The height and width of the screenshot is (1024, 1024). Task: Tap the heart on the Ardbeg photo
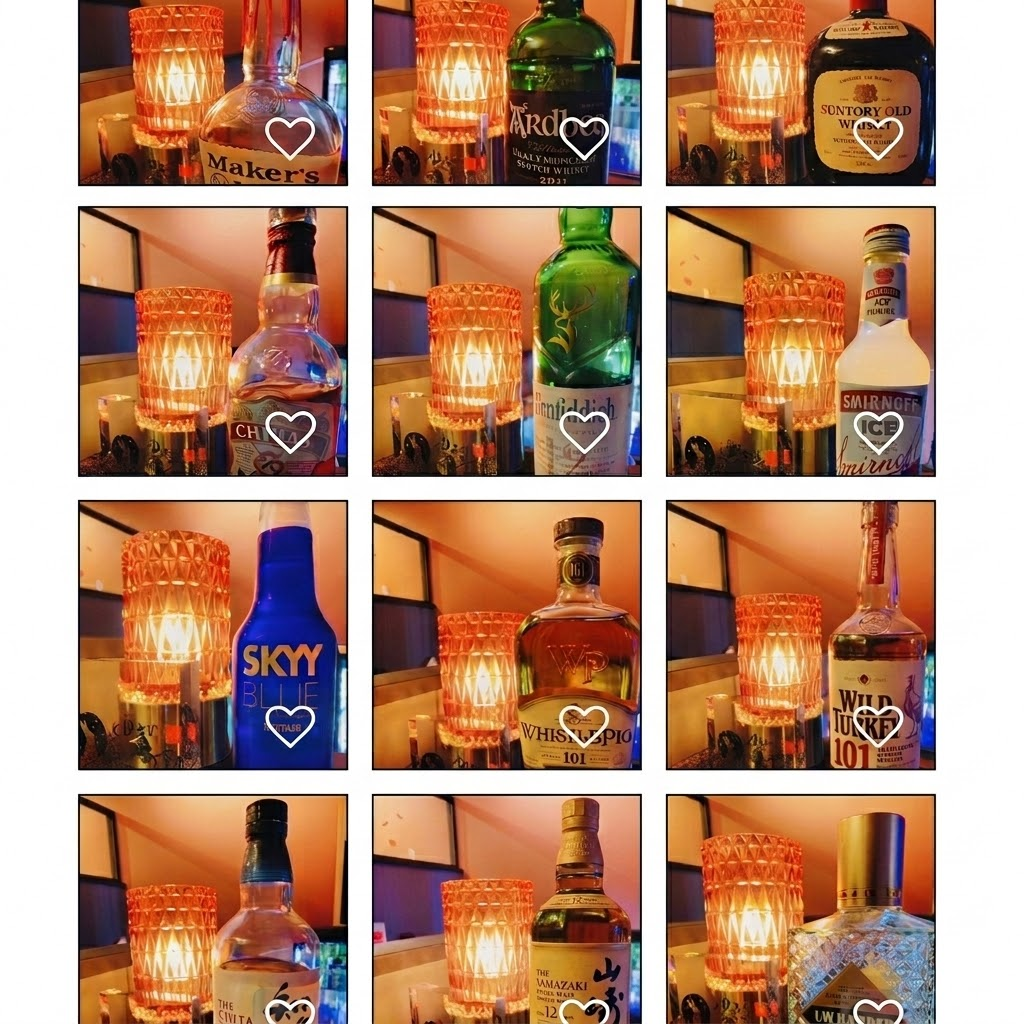[x=584, y=137]
